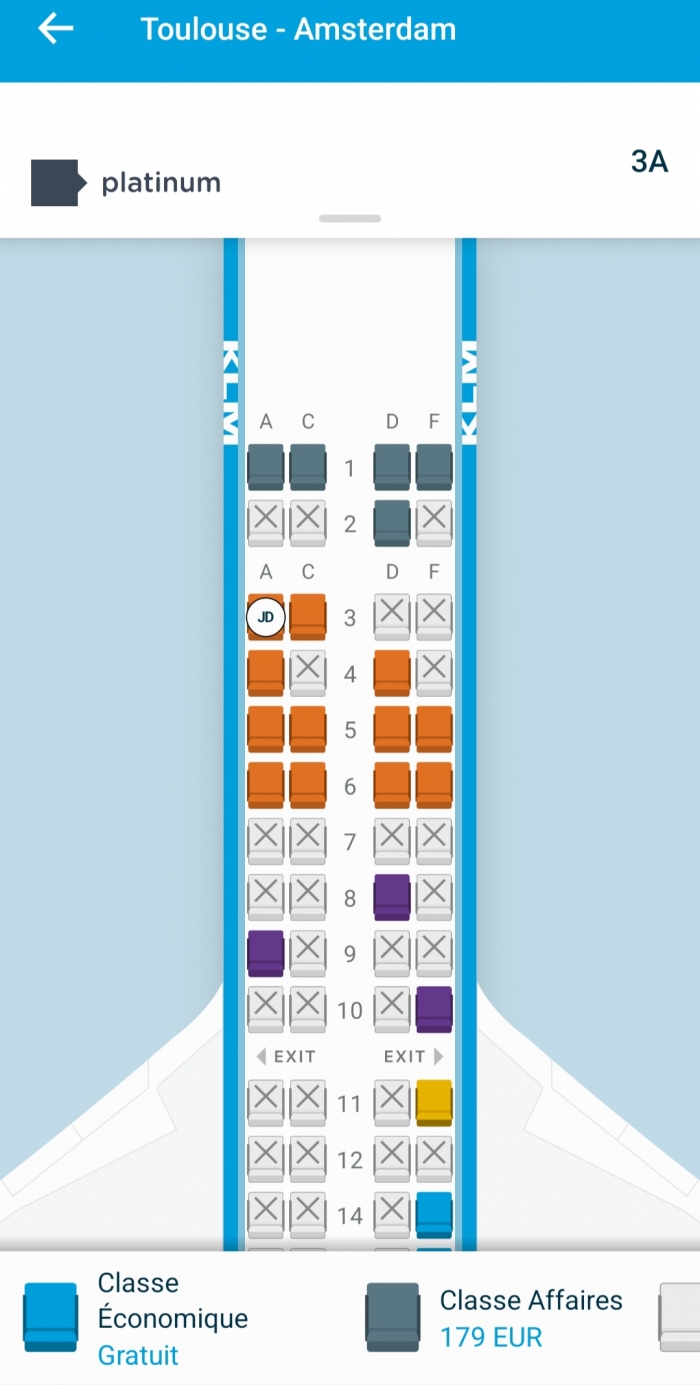The image size is (700, 1385).
Task: Select yellow exit-row seat 11F
Action: (x=434, y=1103)
